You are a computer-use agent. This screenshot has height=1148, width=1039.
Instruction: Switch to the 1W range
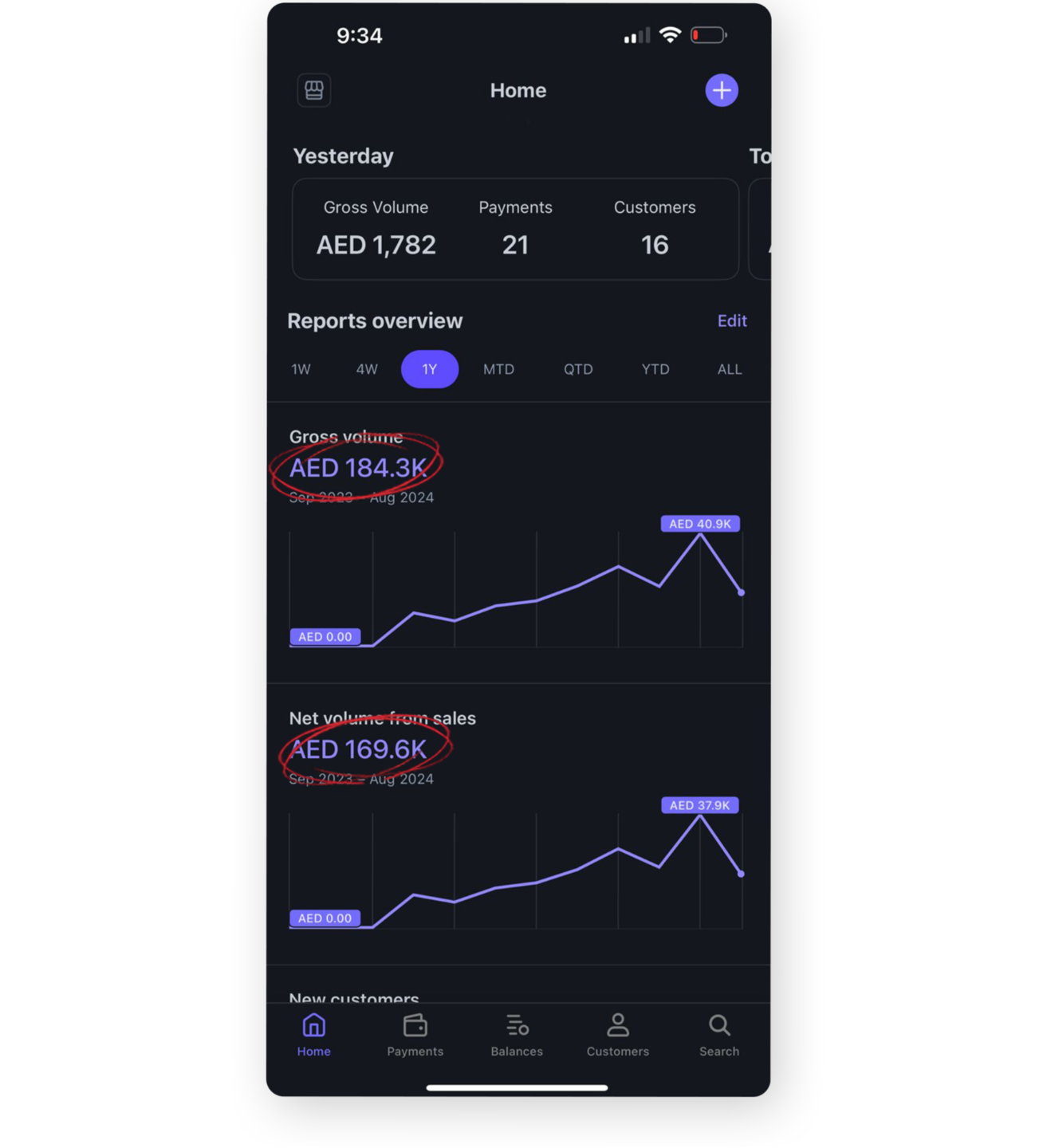point(301,369)
